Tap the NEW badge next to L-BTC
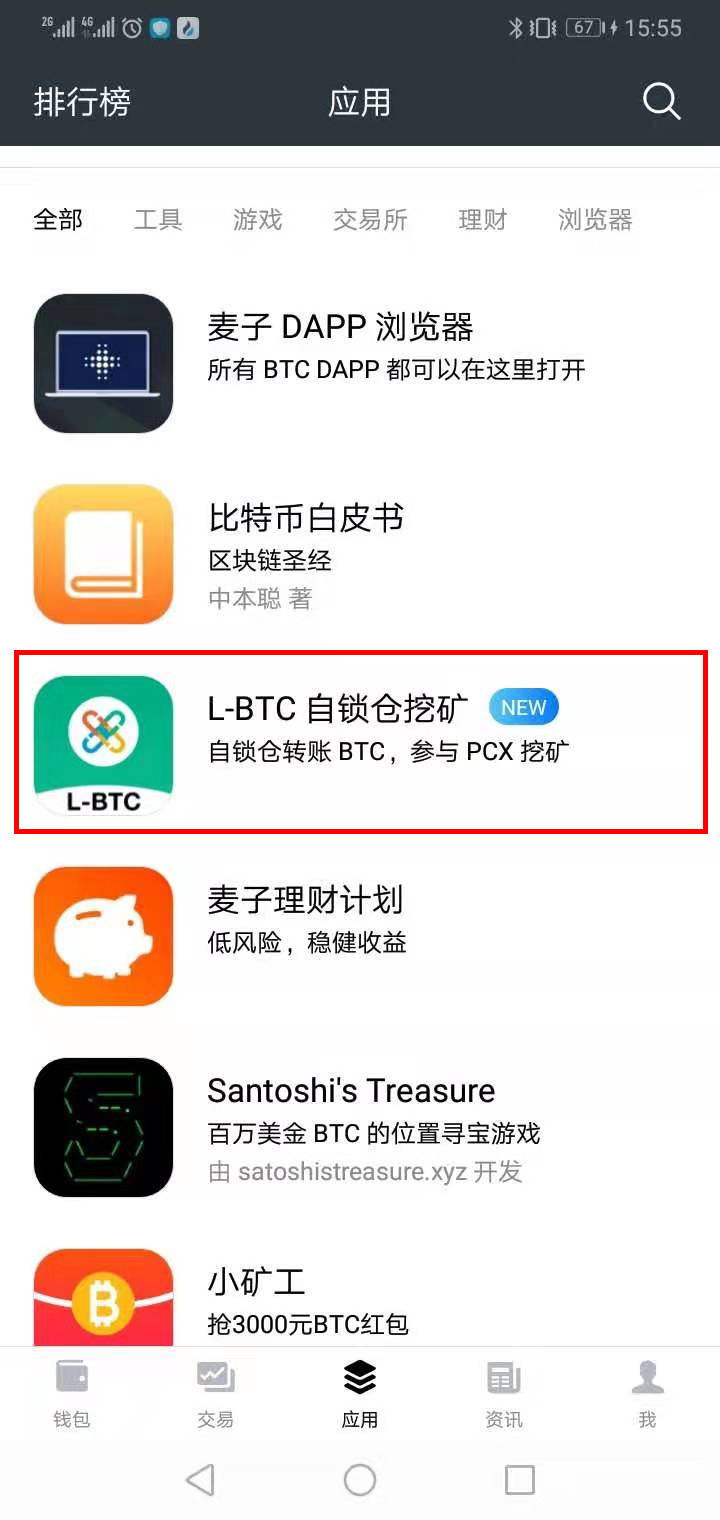720x1520 pixels. point(523,707)
